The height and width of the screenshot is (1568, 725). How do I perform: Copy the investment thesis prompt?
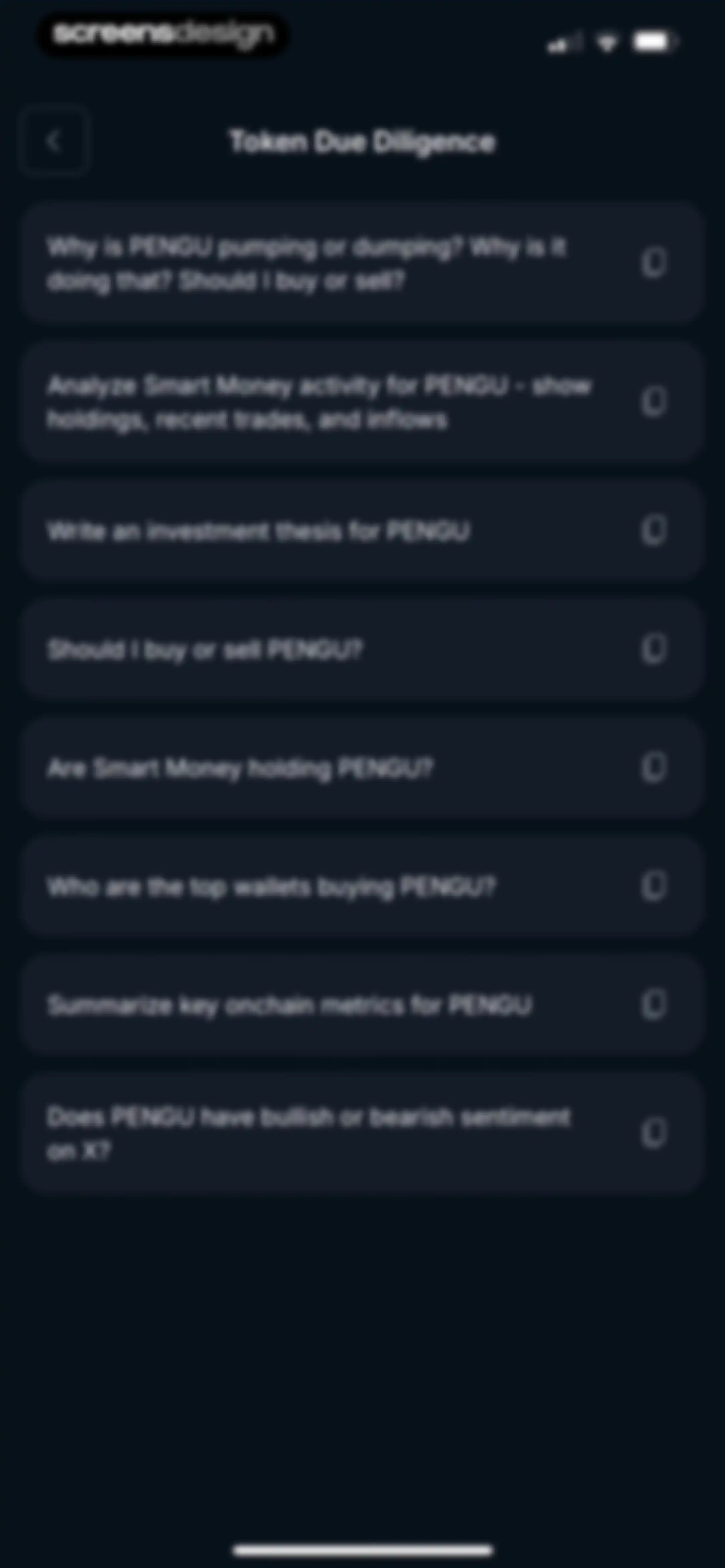(654, 530)
